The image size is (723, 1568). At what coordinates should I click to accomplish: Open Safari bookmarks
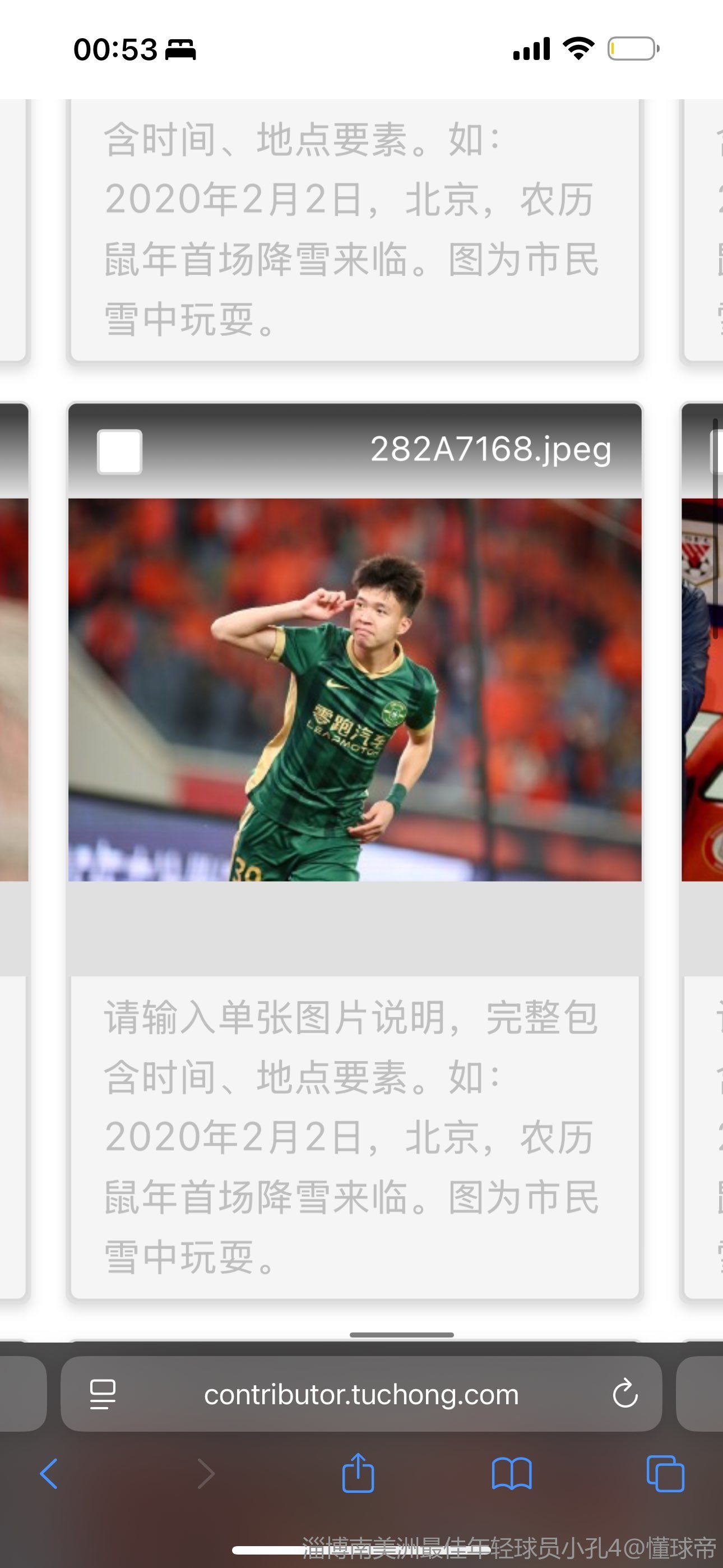click(x=511, y=1474)
